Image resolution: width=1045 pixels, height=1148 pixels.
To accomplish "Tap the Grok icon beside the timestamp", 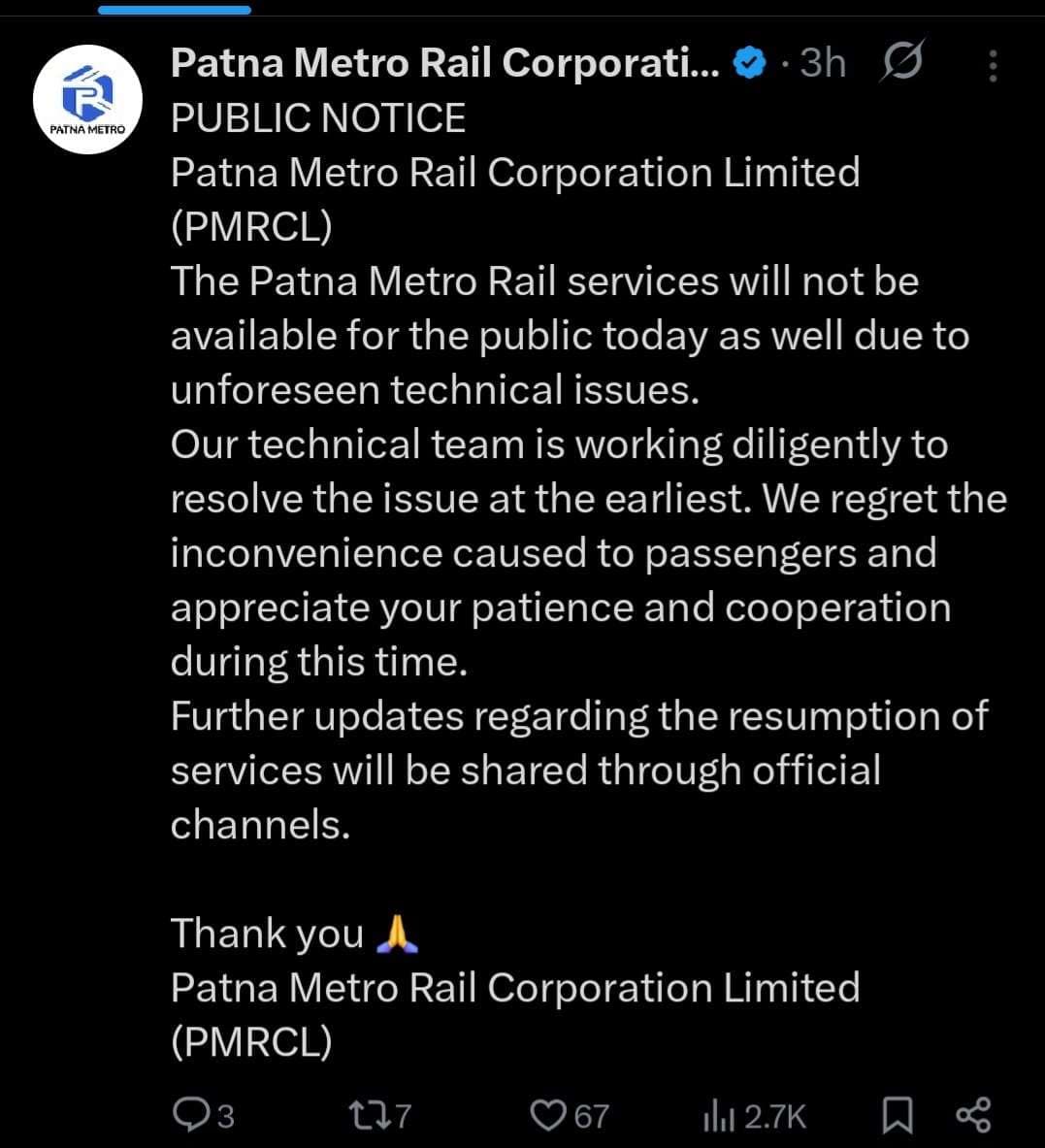I will pyautogui.click(x=901, y=63).
